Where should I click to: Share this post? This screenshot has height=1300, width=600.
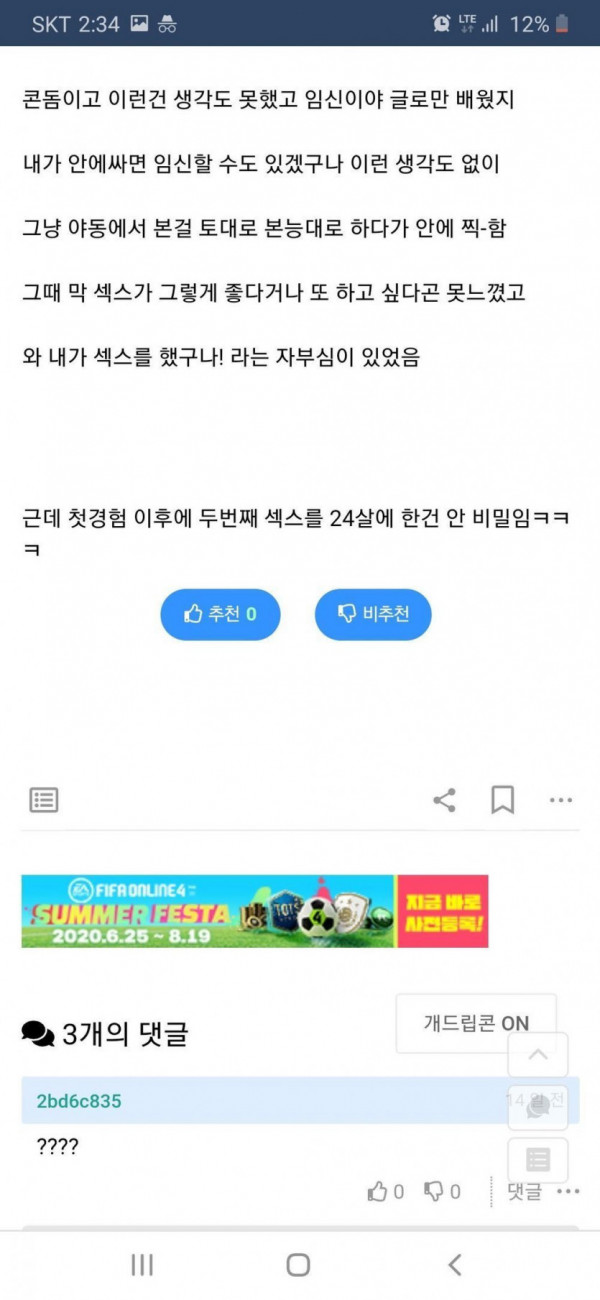click(x=444, y=800)
